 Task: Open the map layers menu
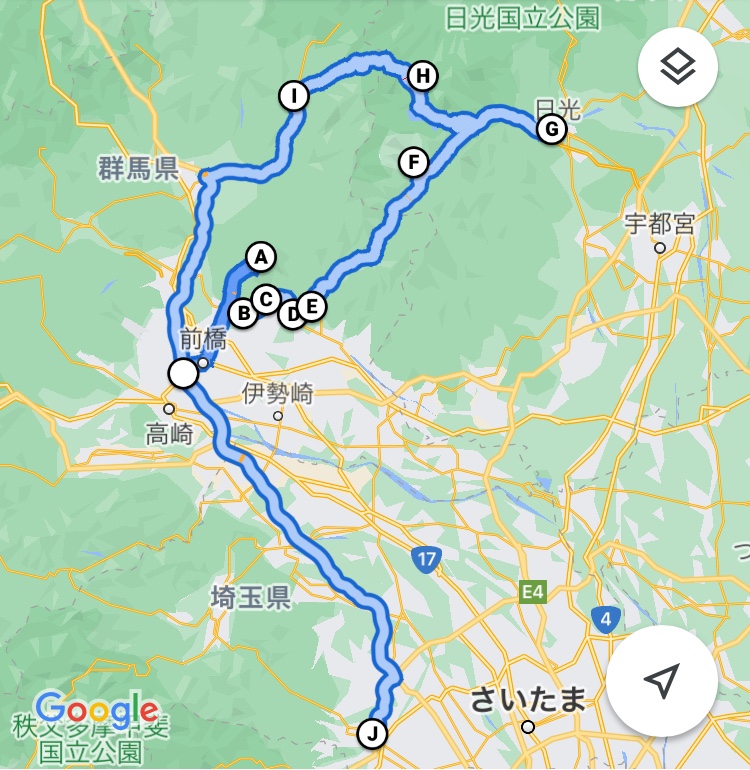pyautogui.click(x=678, y=68)
